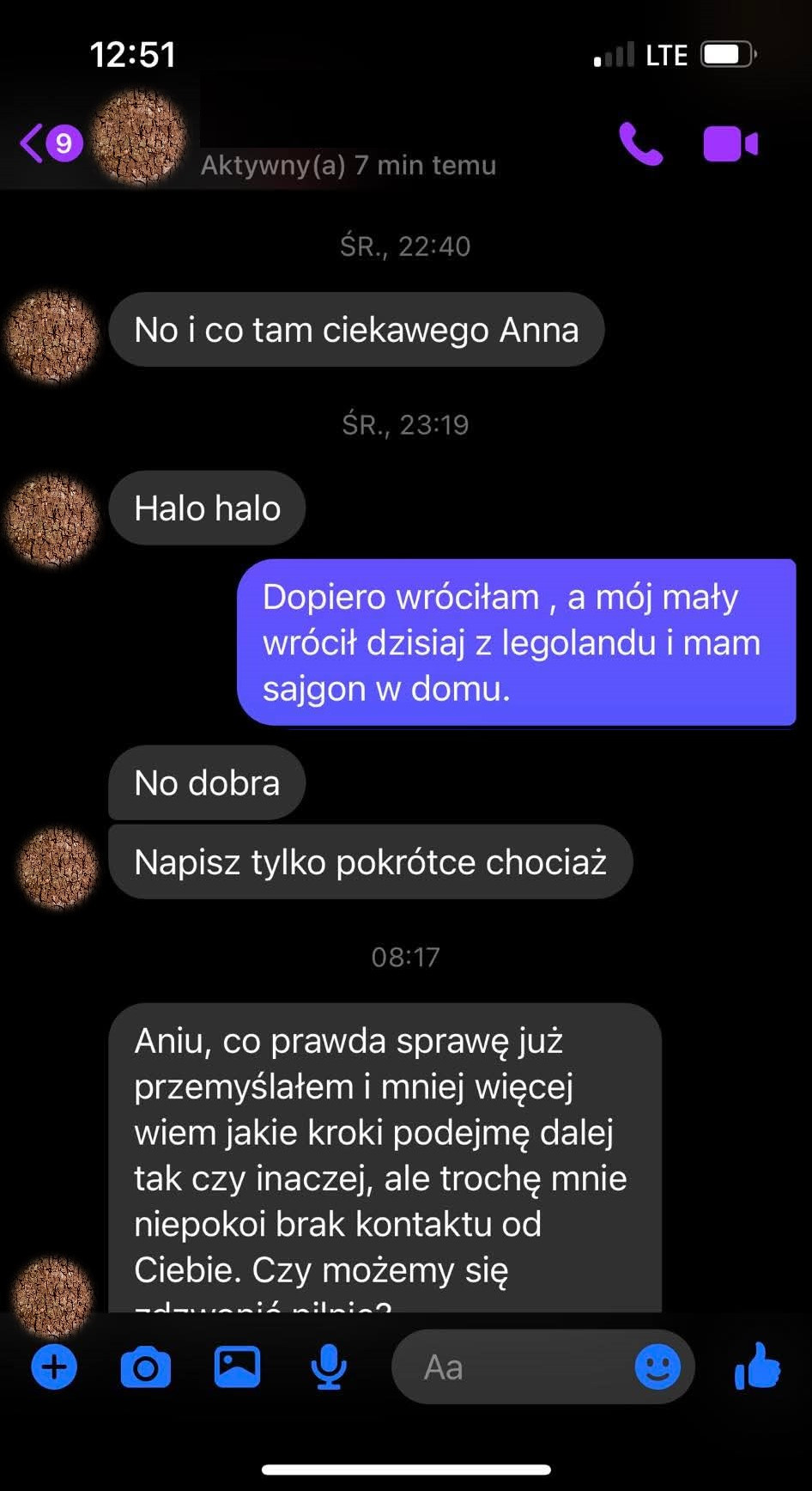812x1491 pixels.
Task: Send a thumbs-up like
Action: 758,1366
